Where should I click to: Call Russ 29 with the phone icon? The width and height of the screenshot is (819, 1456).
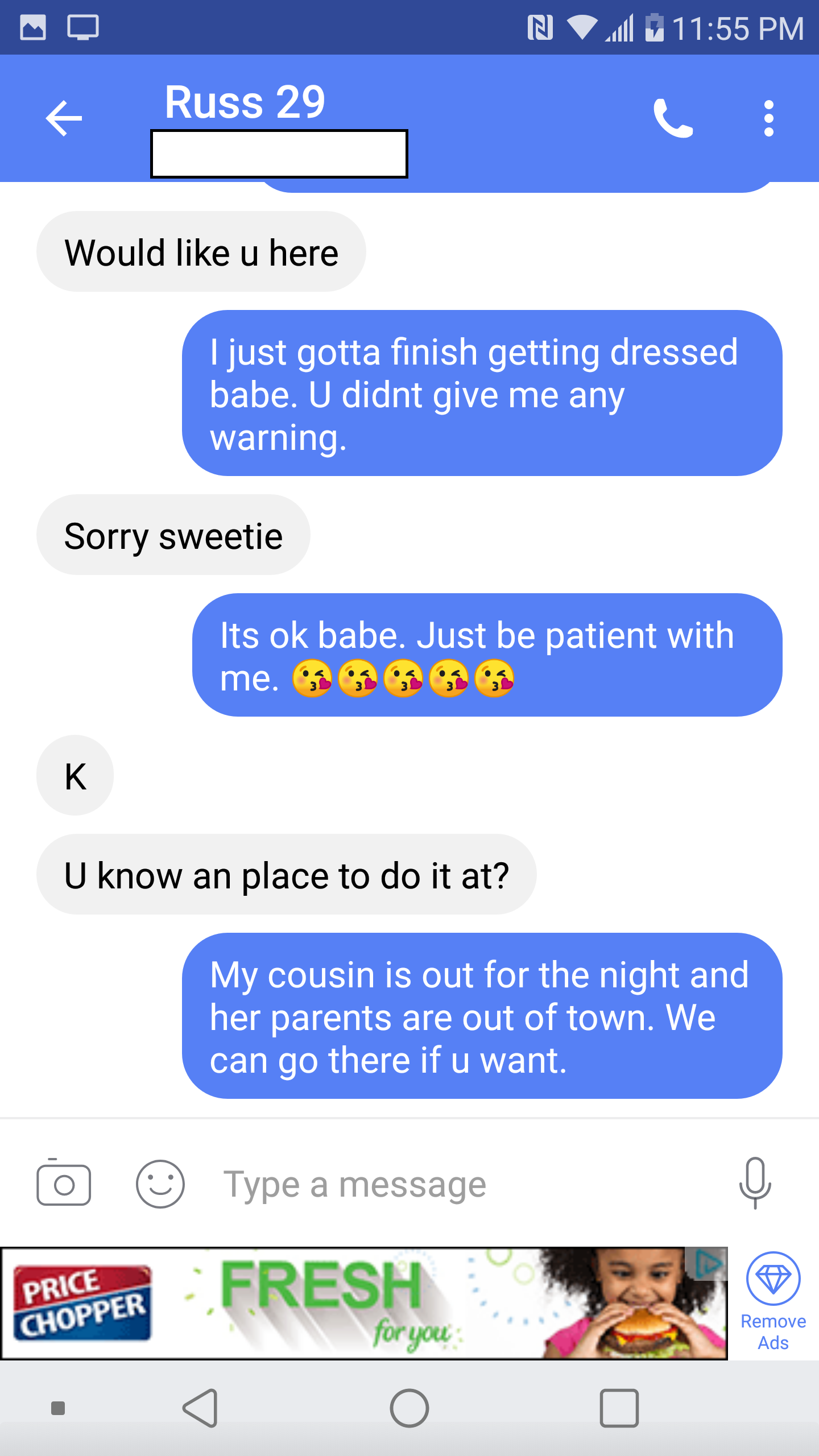coord(673,118)
